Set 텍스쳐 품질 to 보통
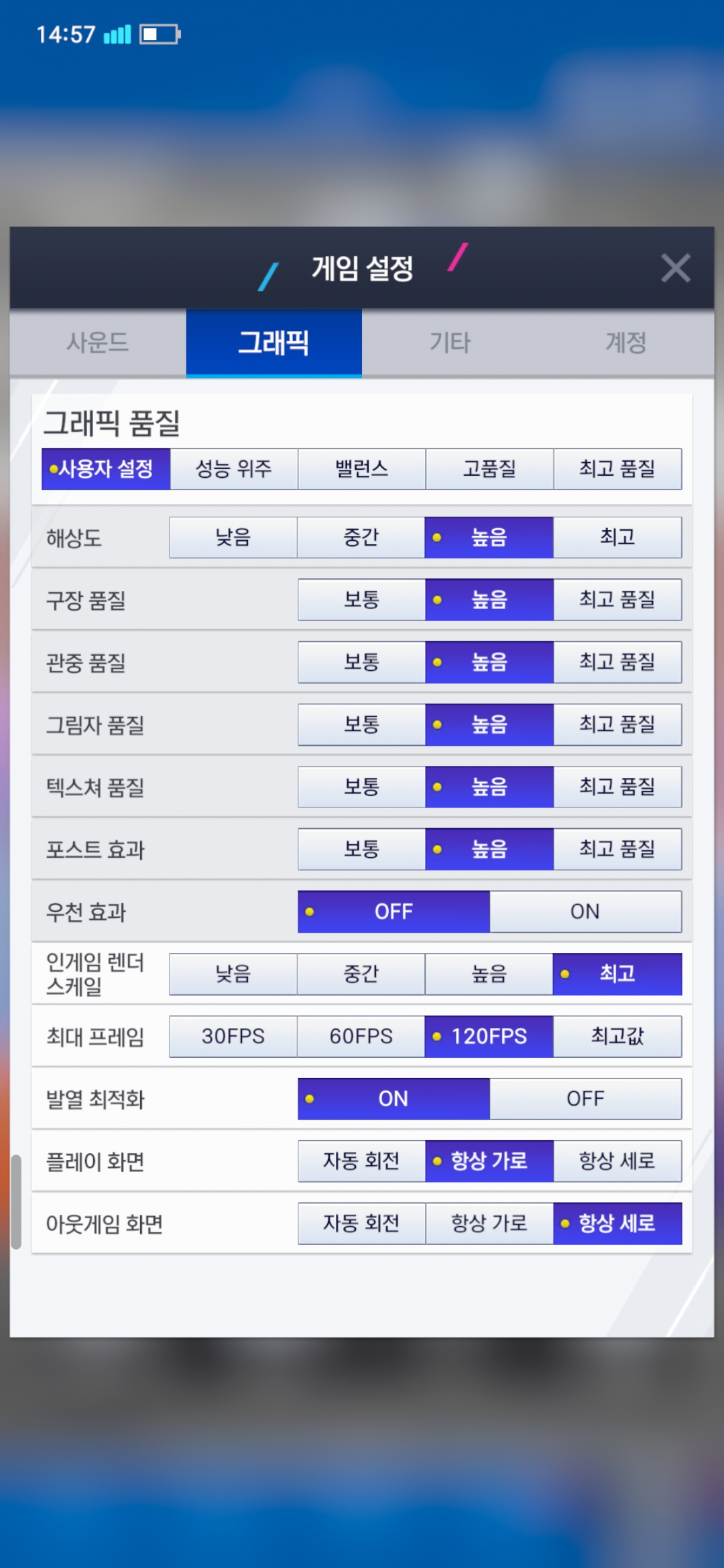Screen dimensions: 724x1568 click(361, 787)
